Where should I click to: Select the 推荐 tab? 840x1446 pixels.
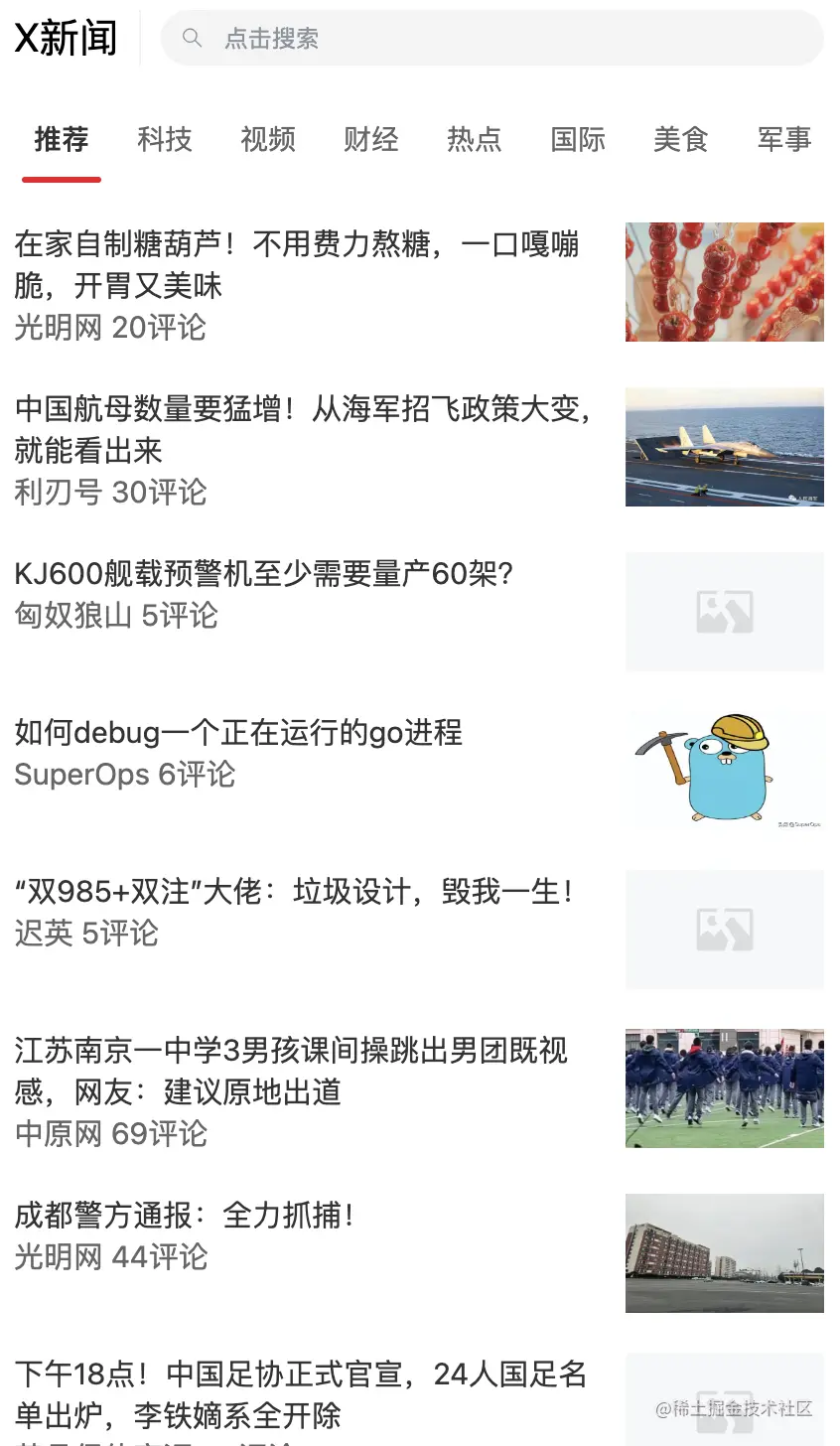point(62,139)
